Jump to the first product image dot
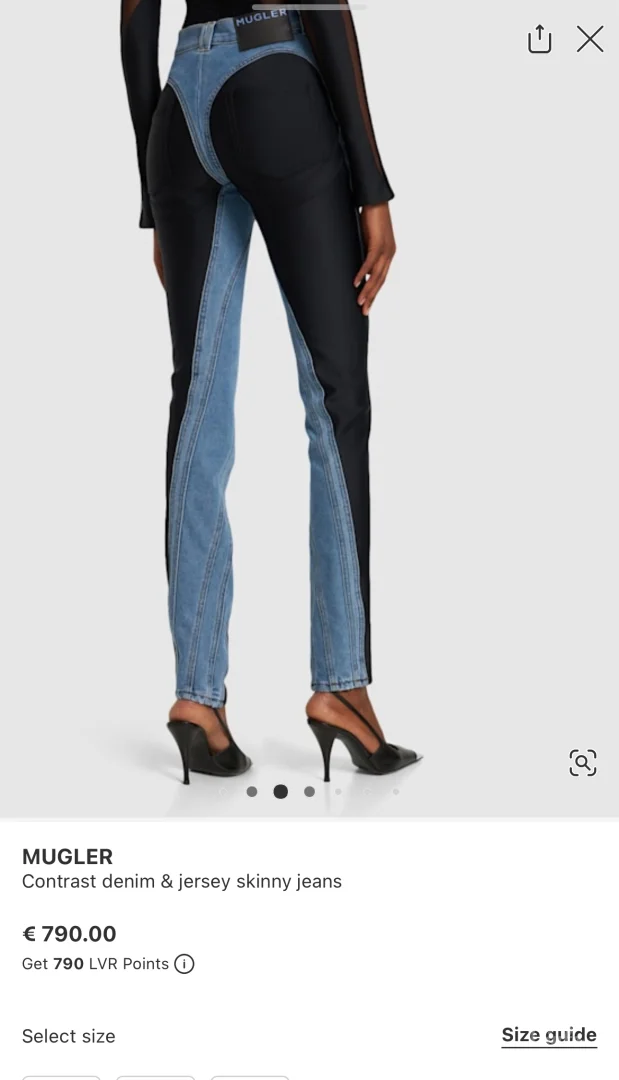 (252, 791)
